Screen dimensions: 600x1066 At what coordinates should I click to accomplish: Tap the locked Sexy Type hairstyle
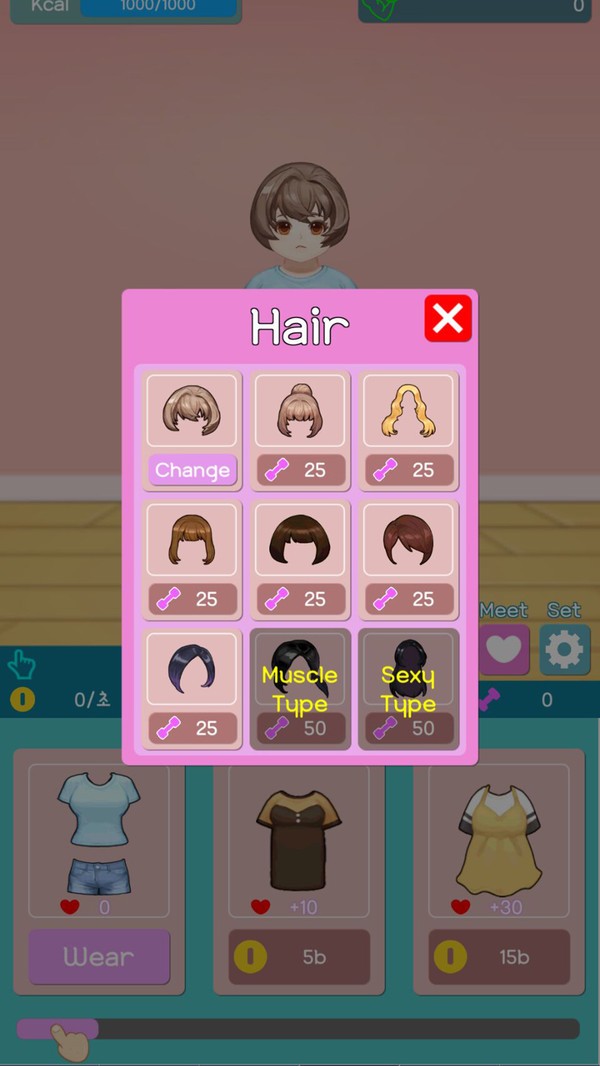[x=409, y=688]
